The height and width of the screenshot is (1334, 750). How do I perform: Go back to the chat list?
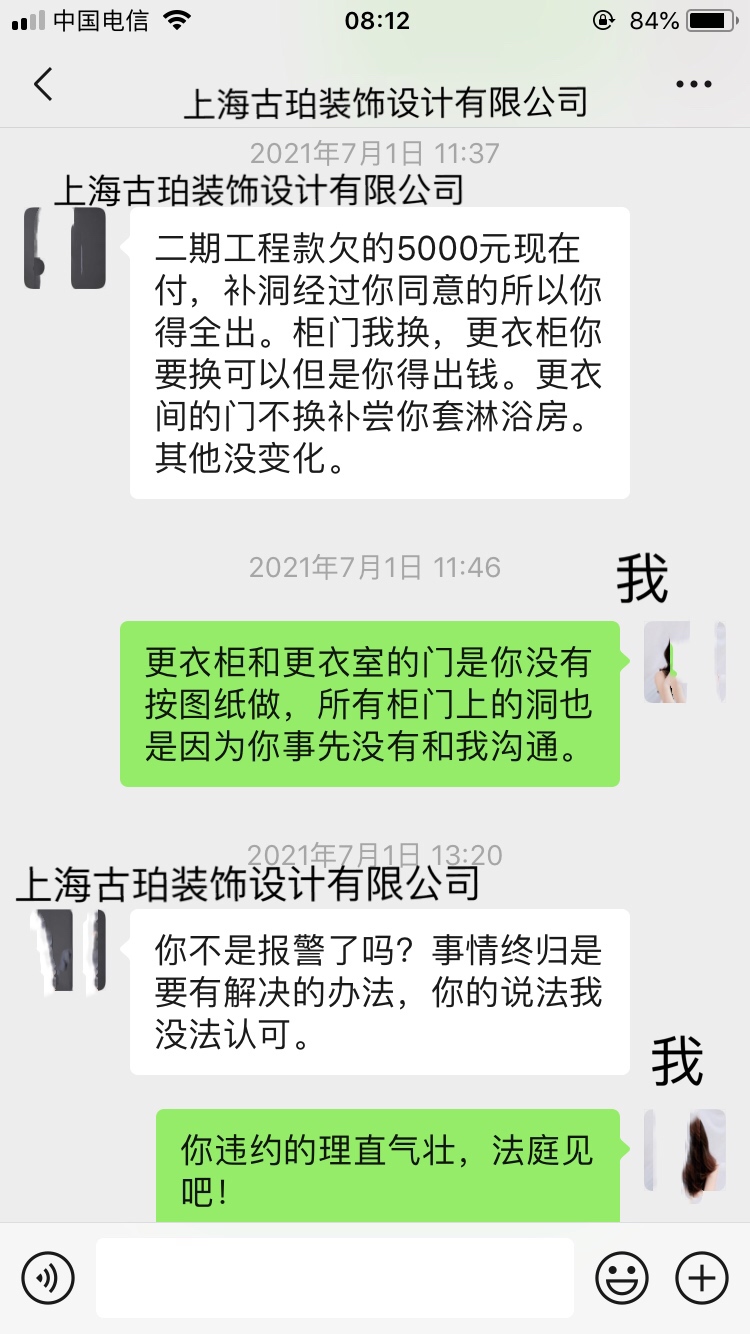pyautogui.click(x=43, y=85)
